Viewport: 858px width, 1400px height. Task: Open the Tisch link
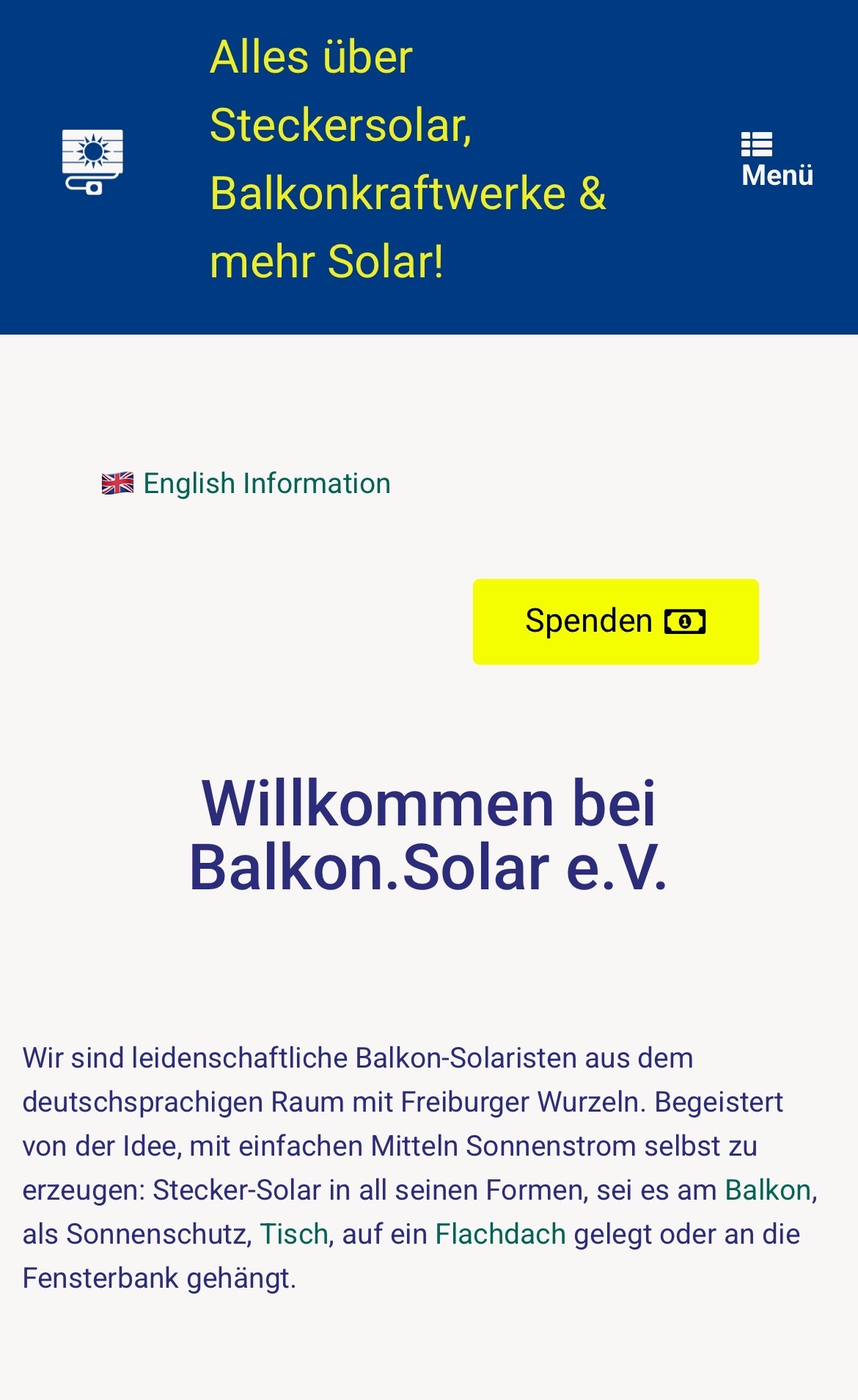pos(293,1234)
